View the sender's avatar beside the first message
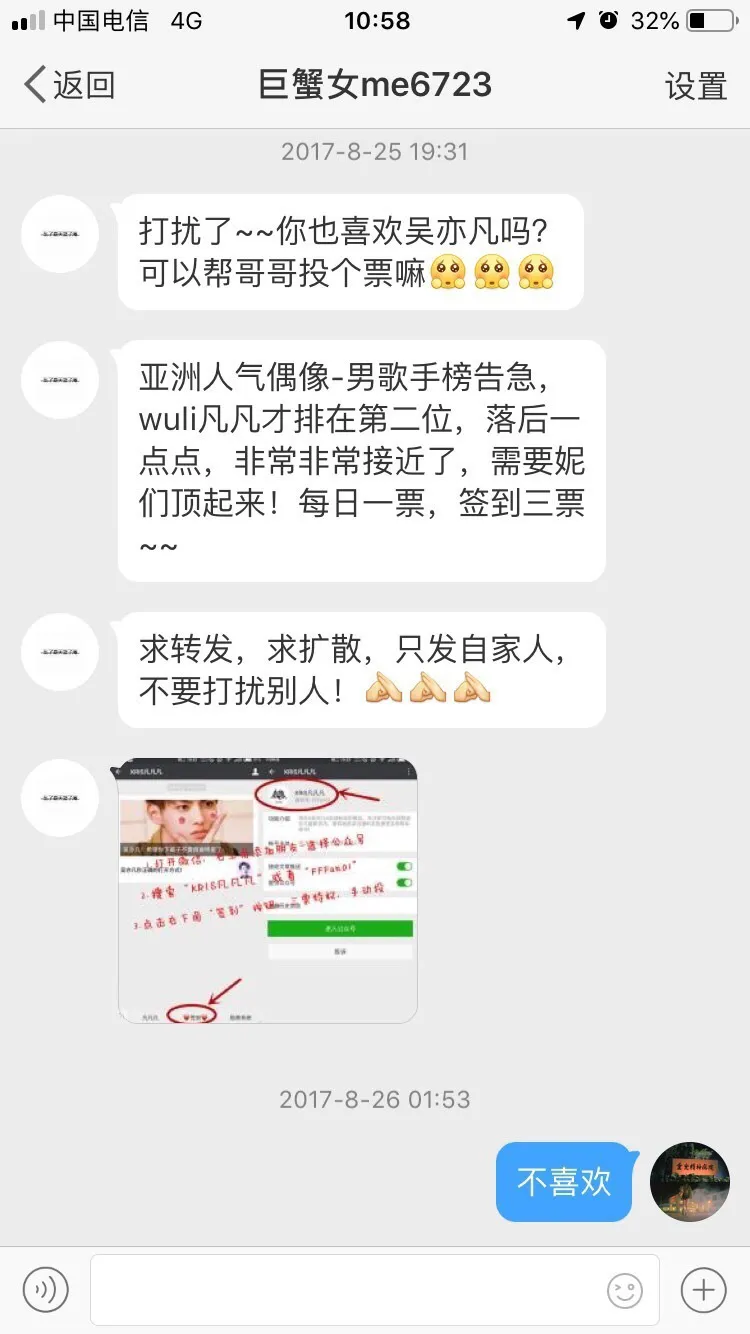 pyautogui.click(x=60, y=234)
